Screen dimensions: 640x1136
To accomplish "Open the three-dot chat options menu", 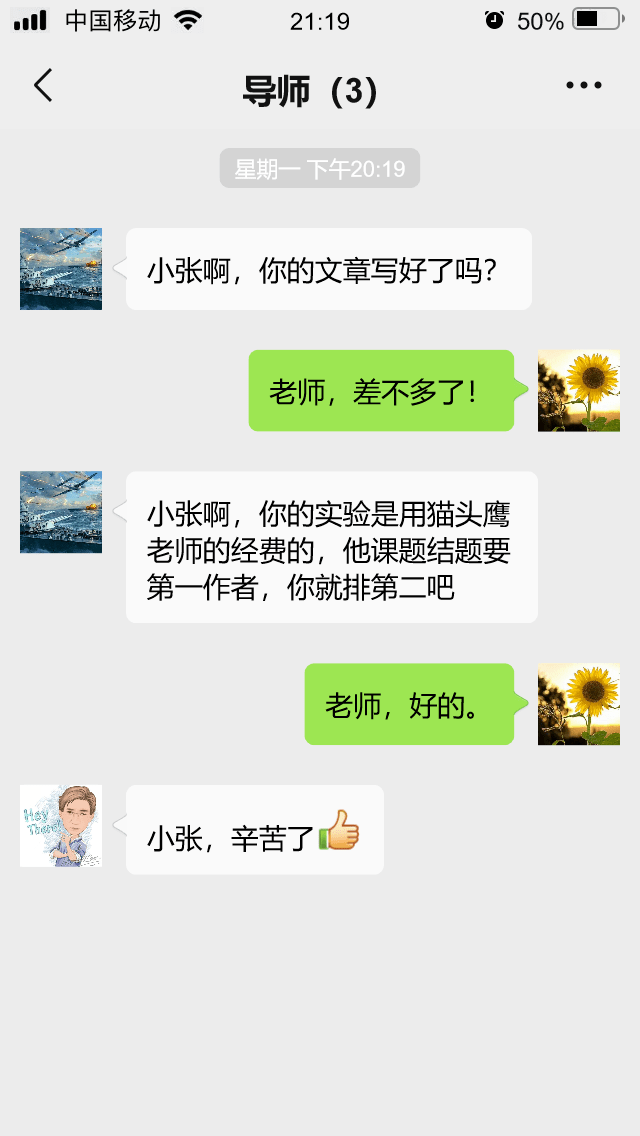I will [584, 87].
